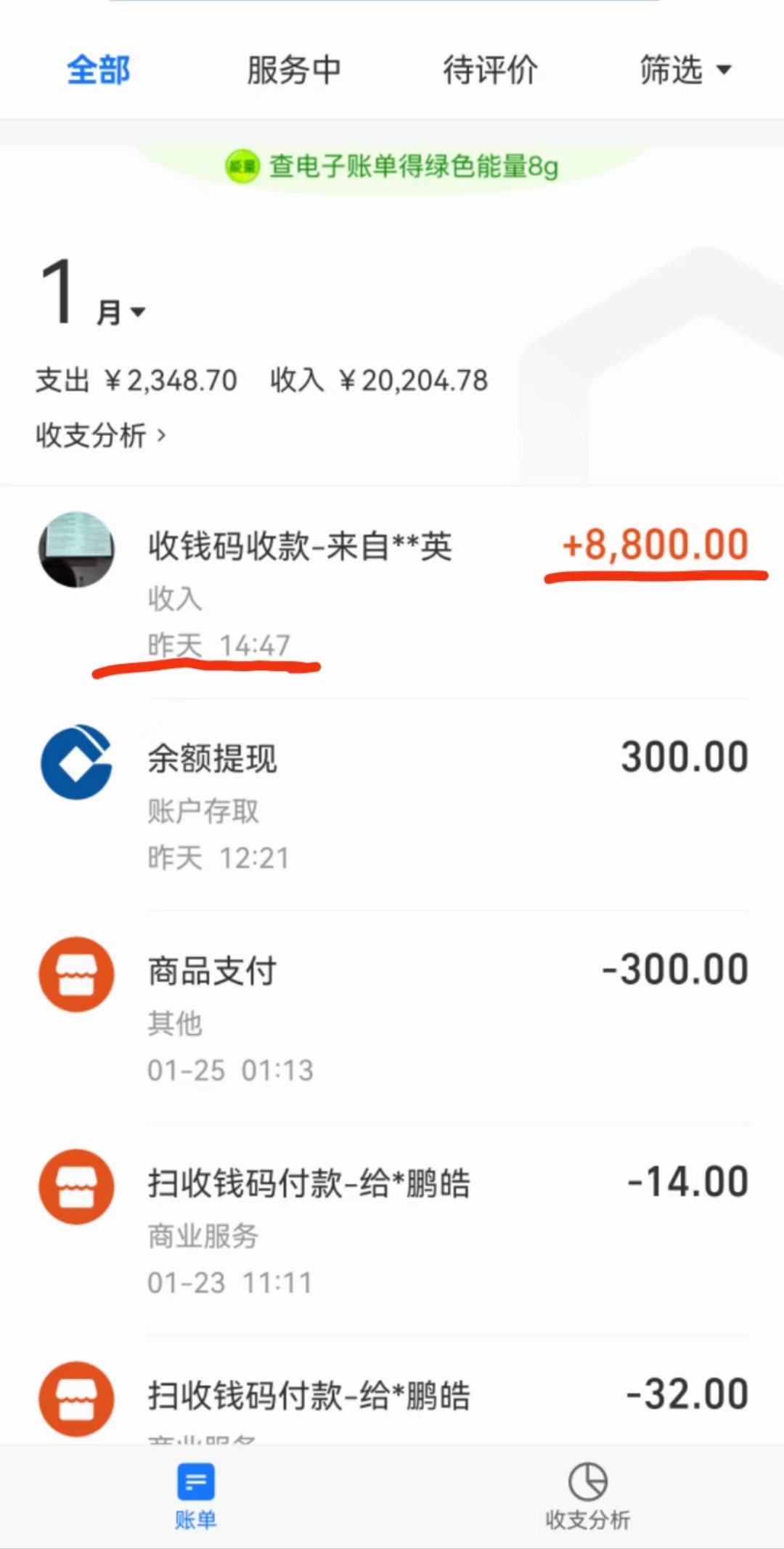Select the 全部 tab
Image resolution: width=784 pixels, height=1549 pixels.
[x=98, y=70]
